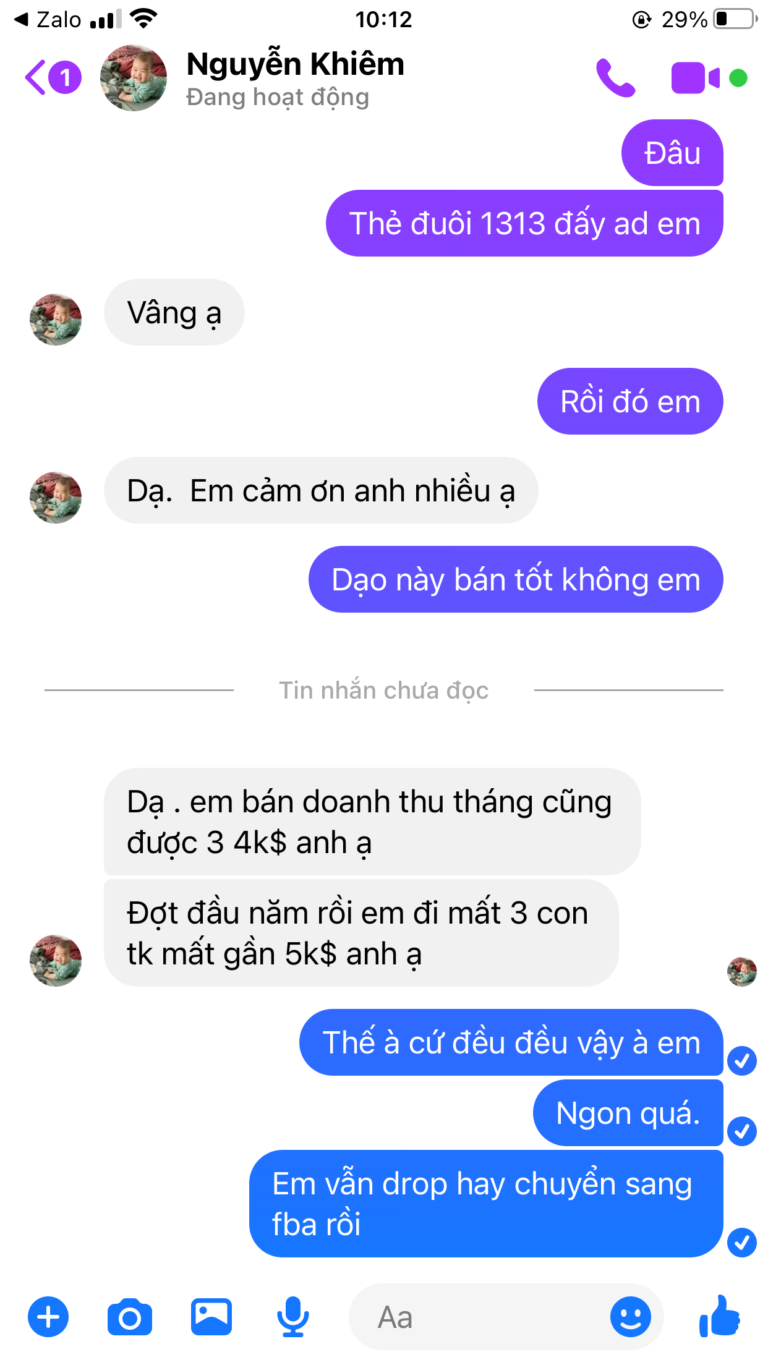This screenshot has width=768, height=1365.
Task: Return to Zalo via the status bar
Action: [x=48, y=19]
